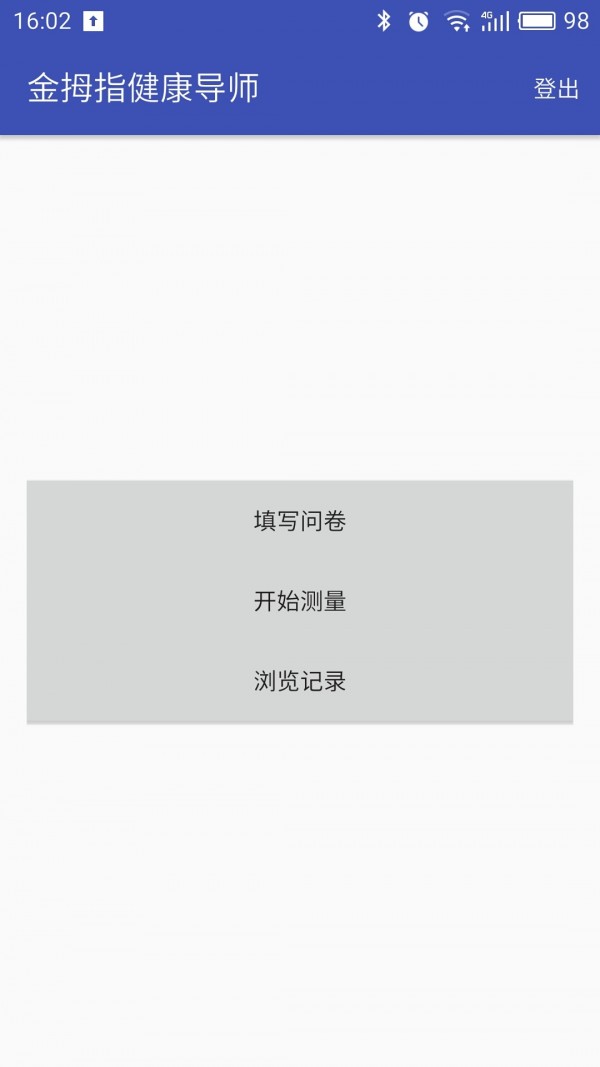Browse records via 浏览记录
The width and height of the screenshot is (600, 1067).
coord(300,681)
